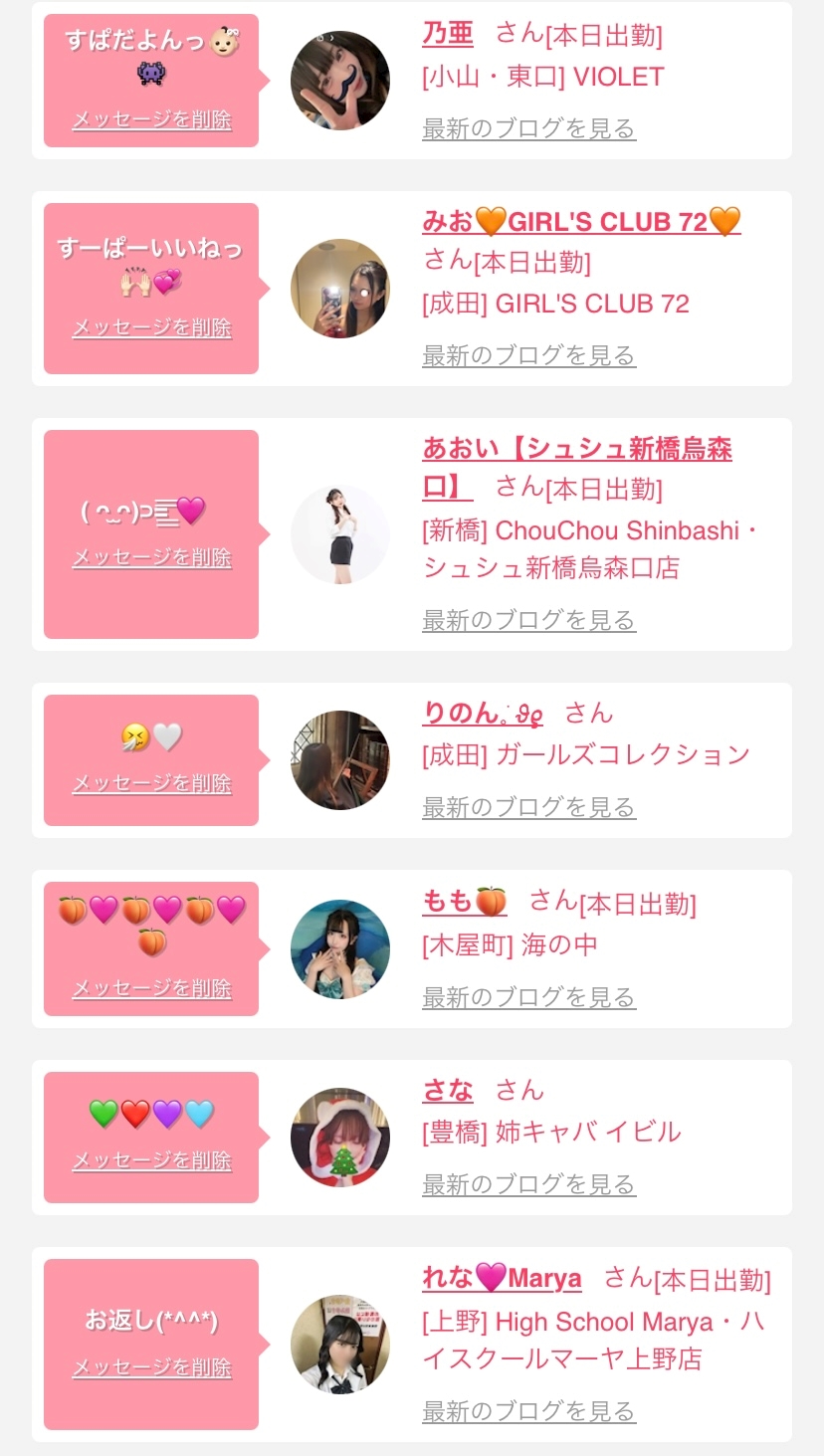View もも's latest blog

[x=528, y=997]
